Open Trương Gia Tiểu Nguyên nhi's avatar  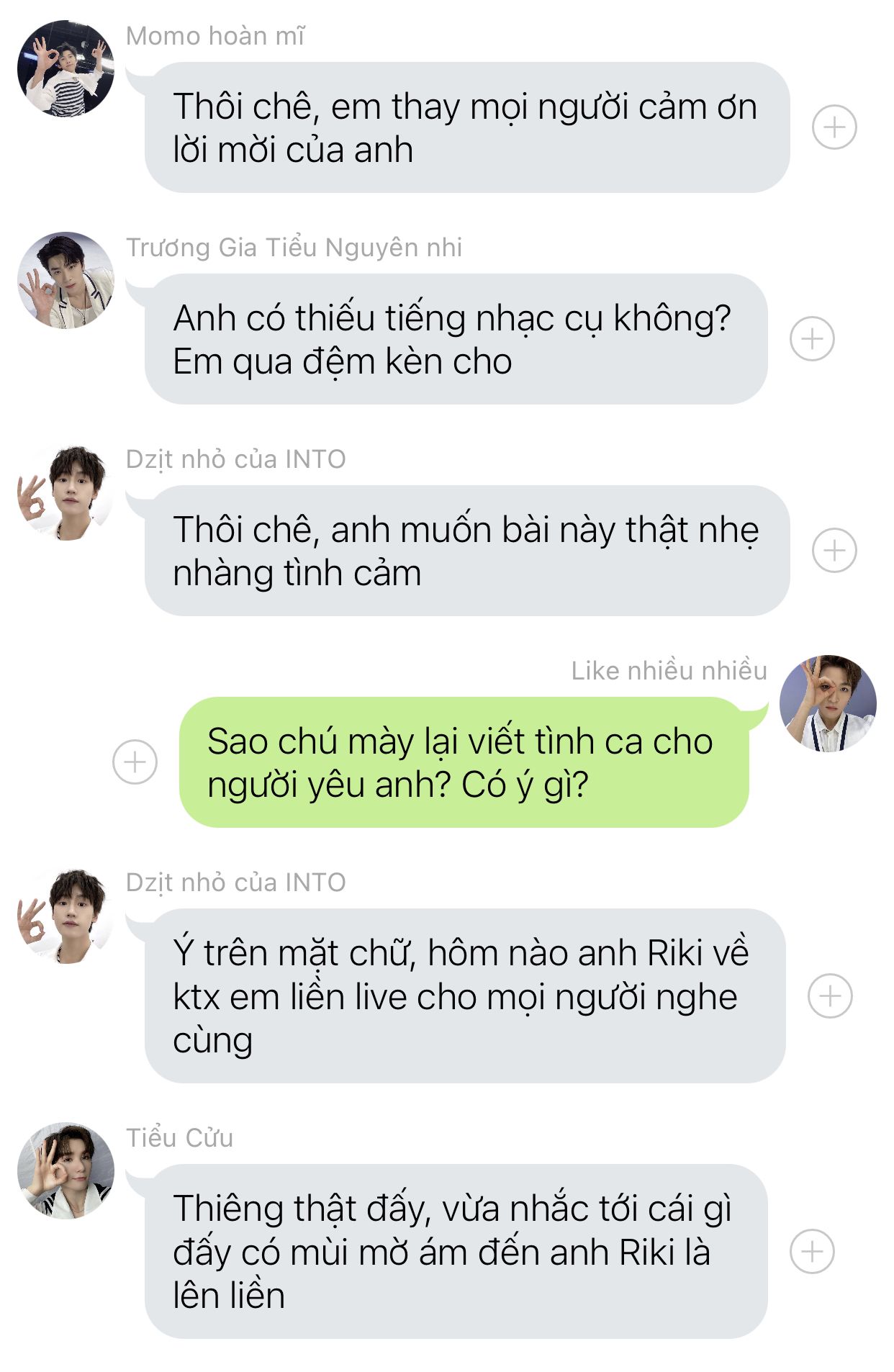point(66,280)
